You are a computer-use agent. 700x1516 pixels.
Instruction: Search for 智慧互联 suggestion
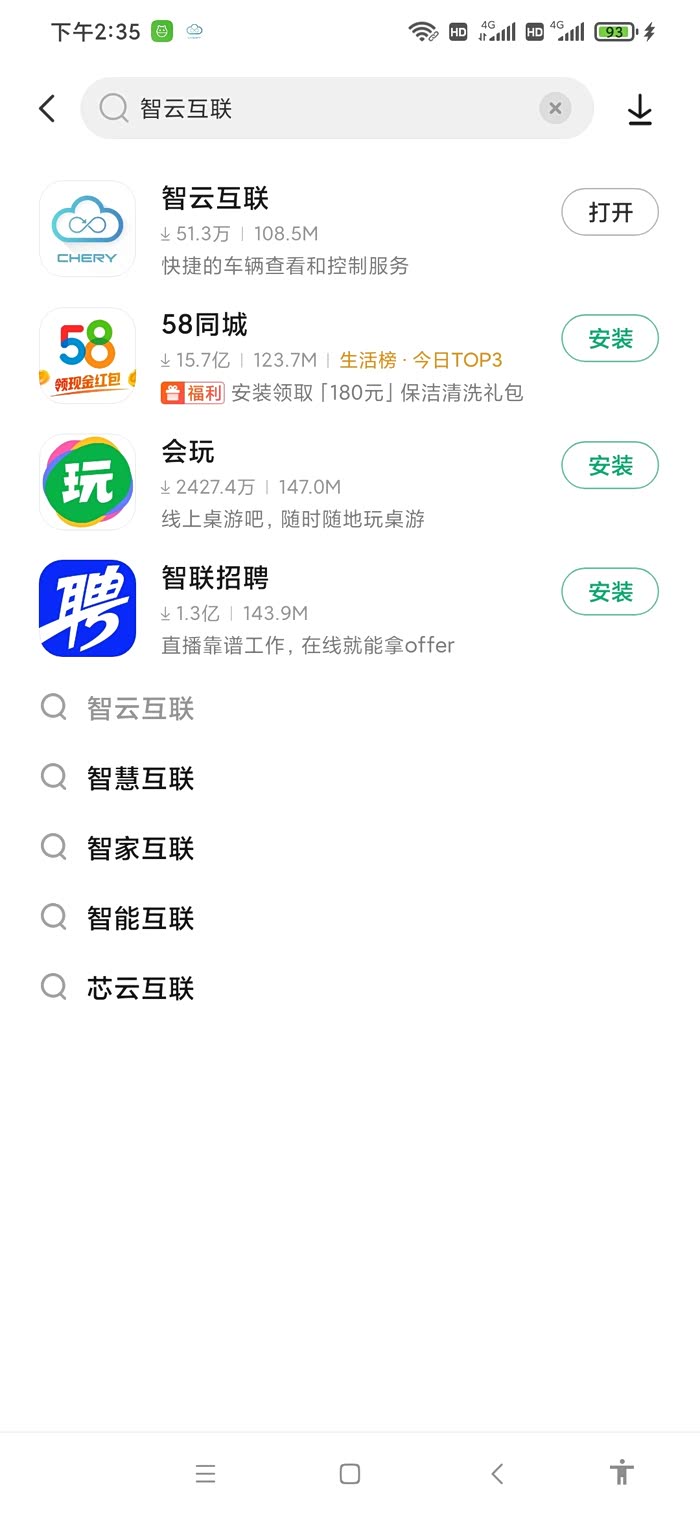(x=140, y=779)
